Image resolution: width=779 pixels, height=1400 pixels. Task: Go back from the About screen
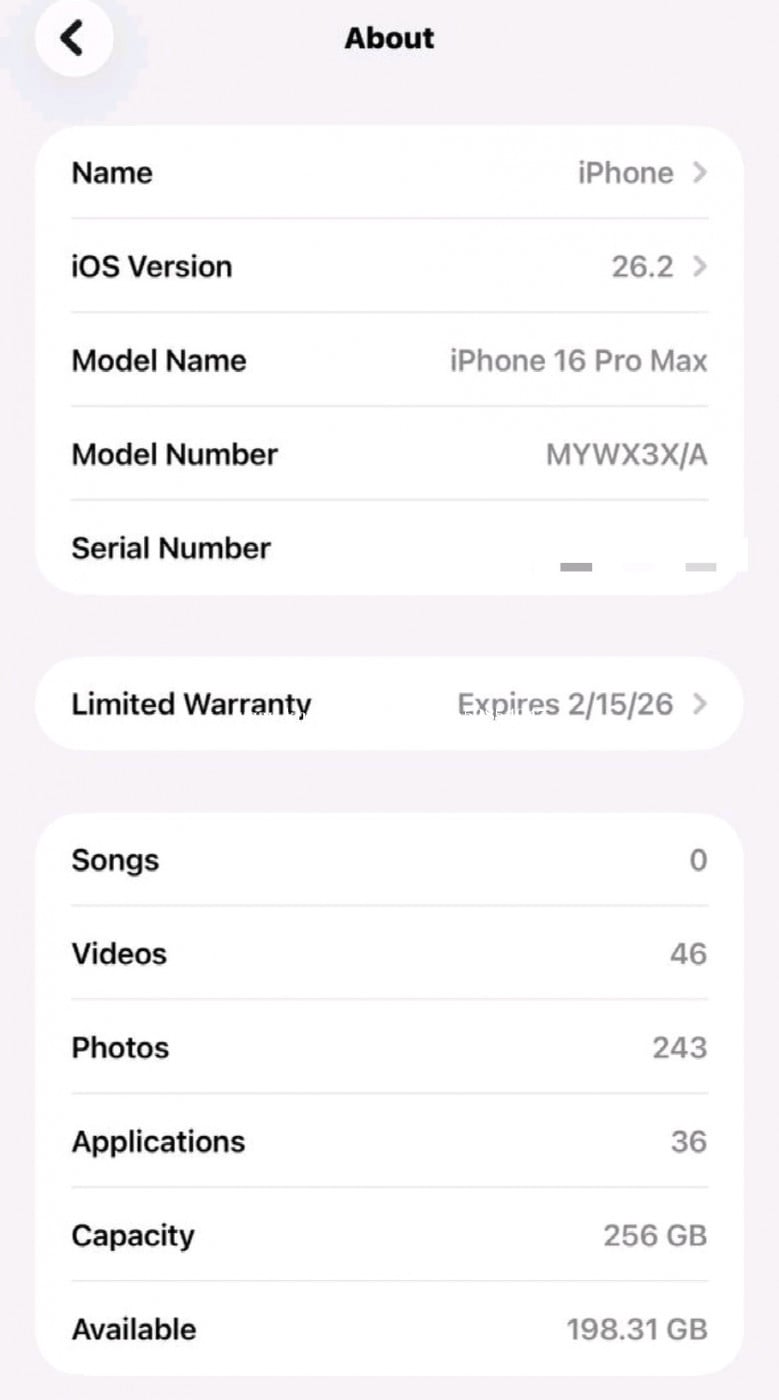pyautogui.click(x=73, y=39)
